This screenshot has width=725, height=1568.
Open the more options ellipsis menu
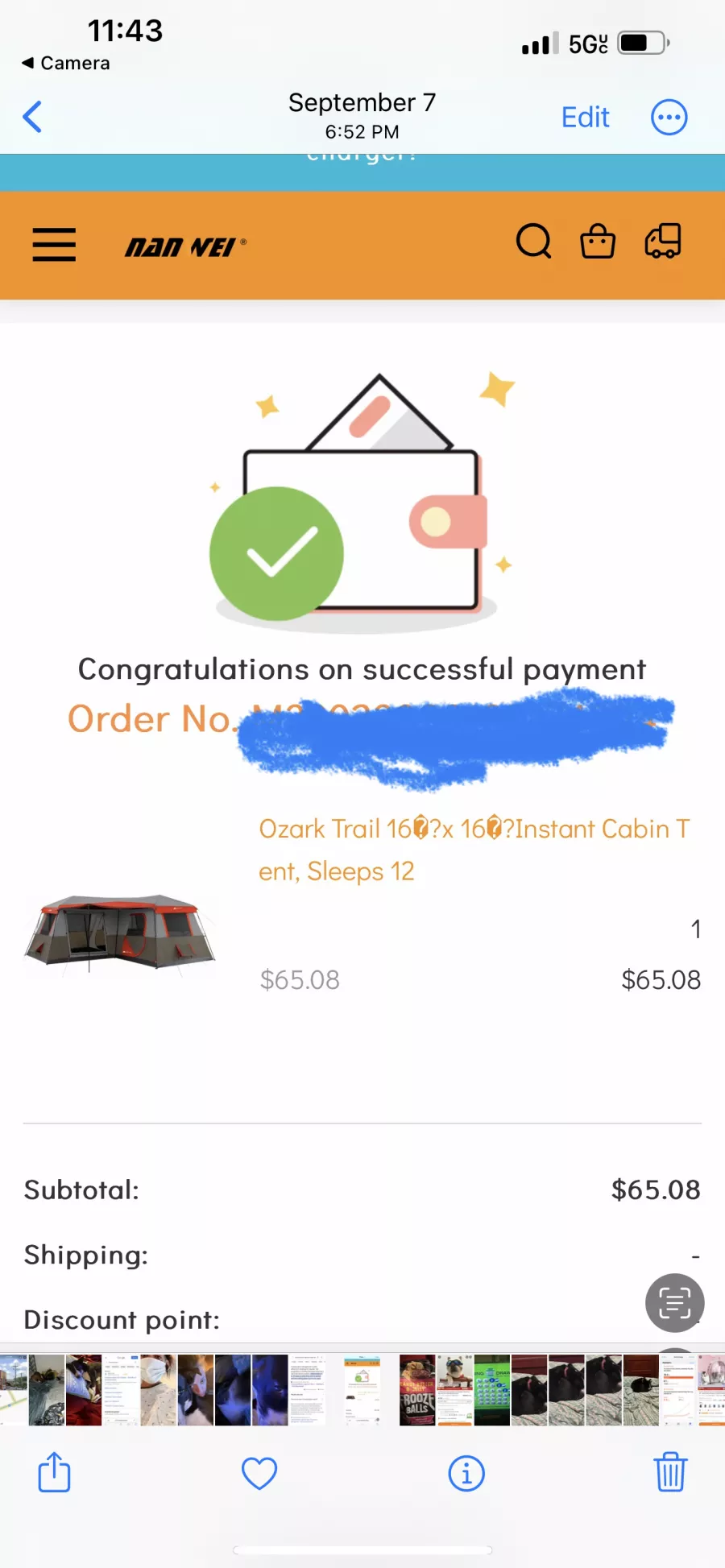[x=669, y=118]
